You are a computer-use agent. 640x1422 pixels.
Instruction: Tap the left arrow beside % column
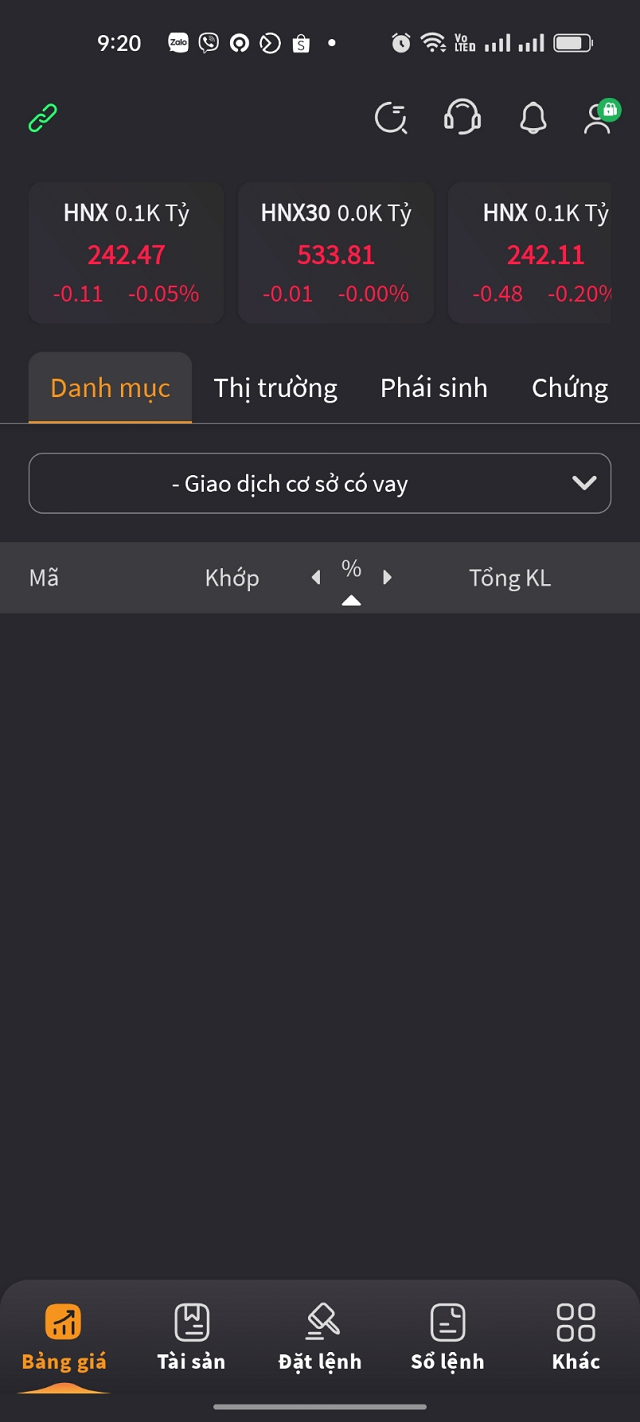(x=316, y=577)
